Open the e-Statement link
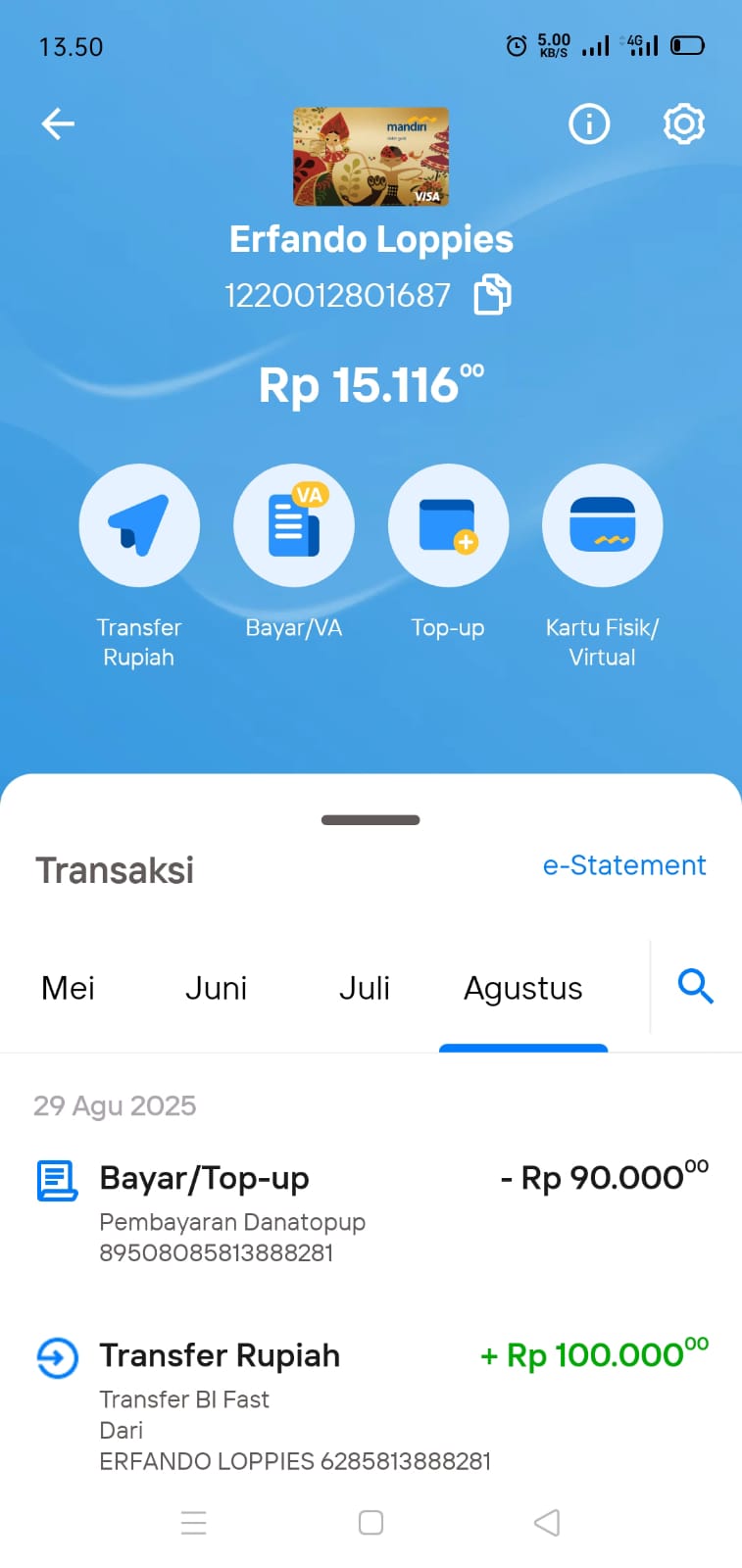This screenshot has height=1568, width=742. point(624,865)
